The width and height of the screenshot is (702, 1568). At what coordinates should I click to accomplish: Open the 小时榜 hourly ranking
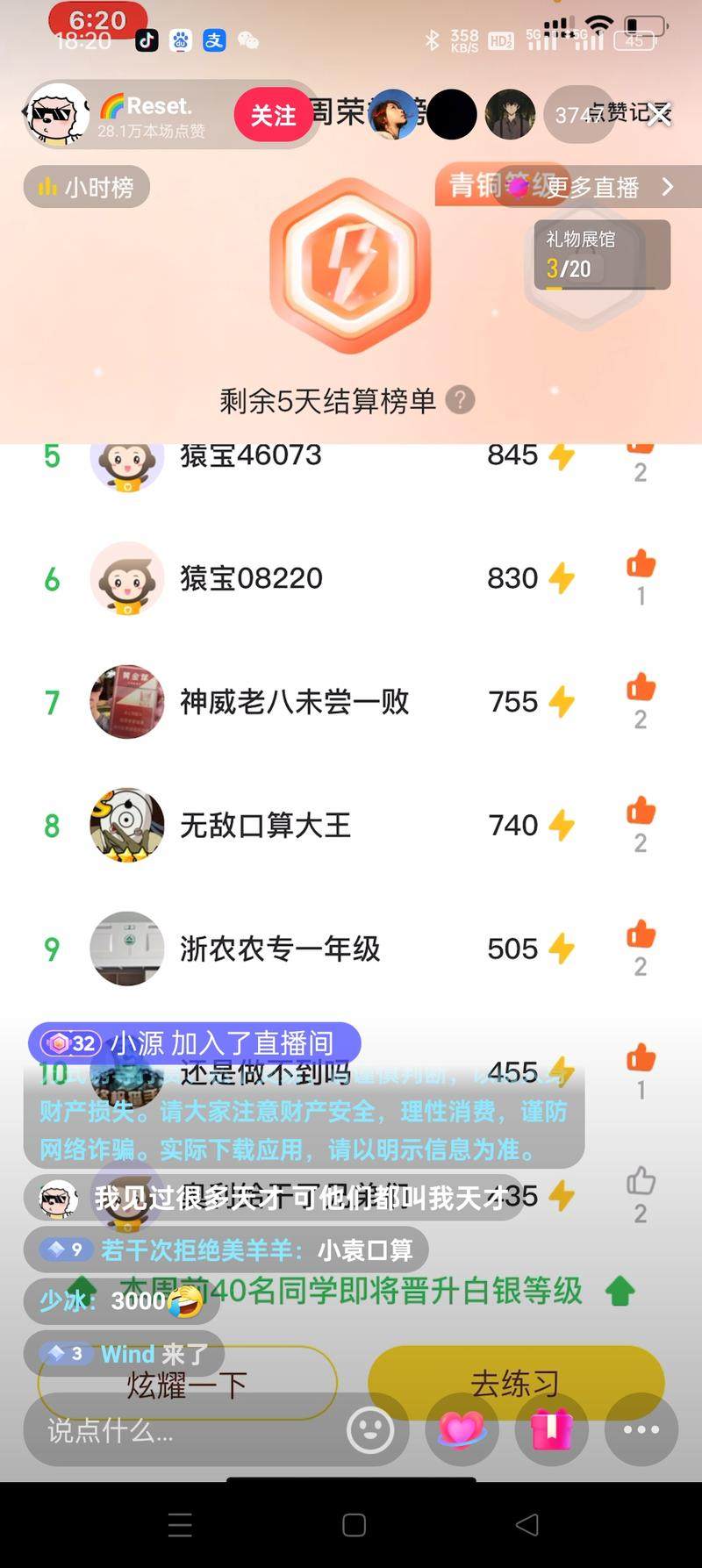point(87,187)
